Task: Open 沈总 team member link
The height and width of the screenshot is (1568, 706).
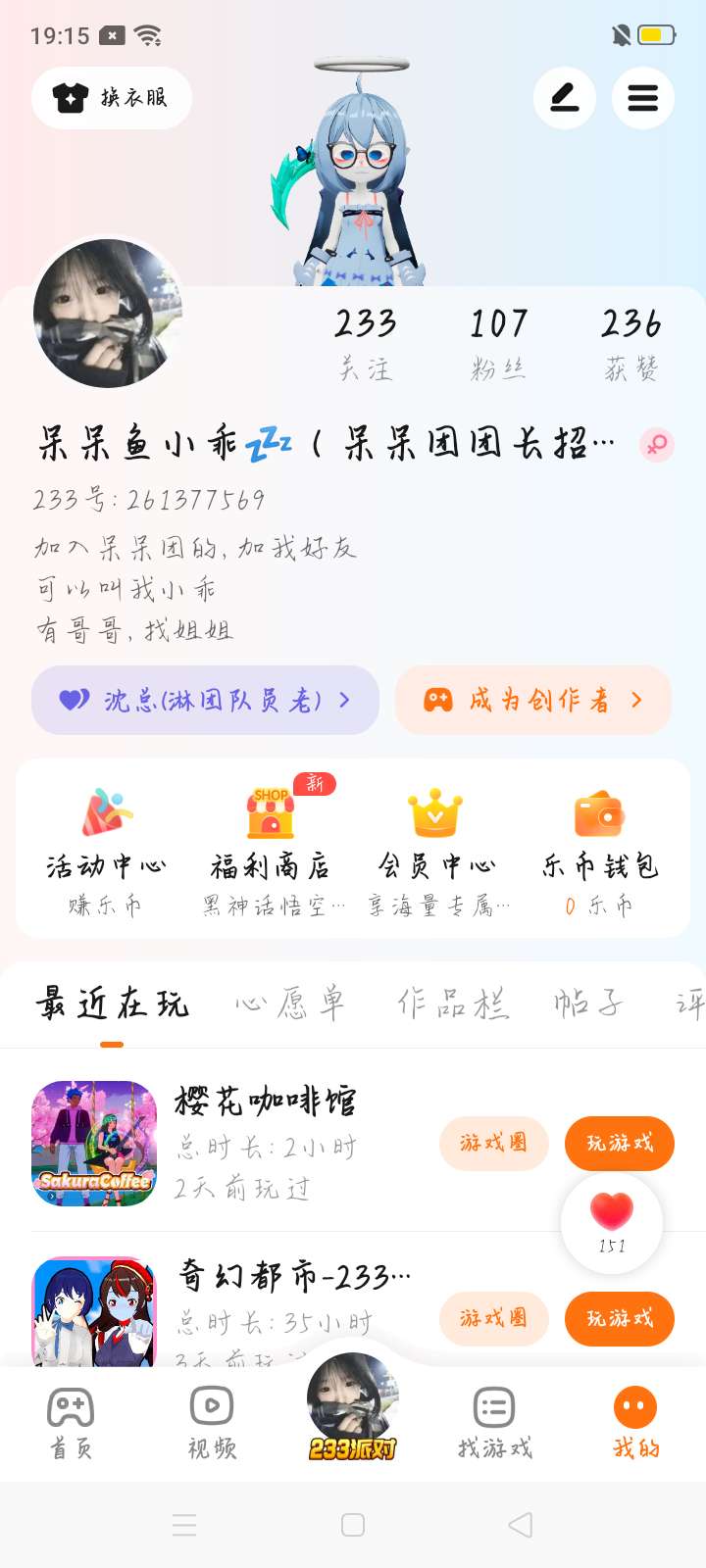Action: (205, 700)
